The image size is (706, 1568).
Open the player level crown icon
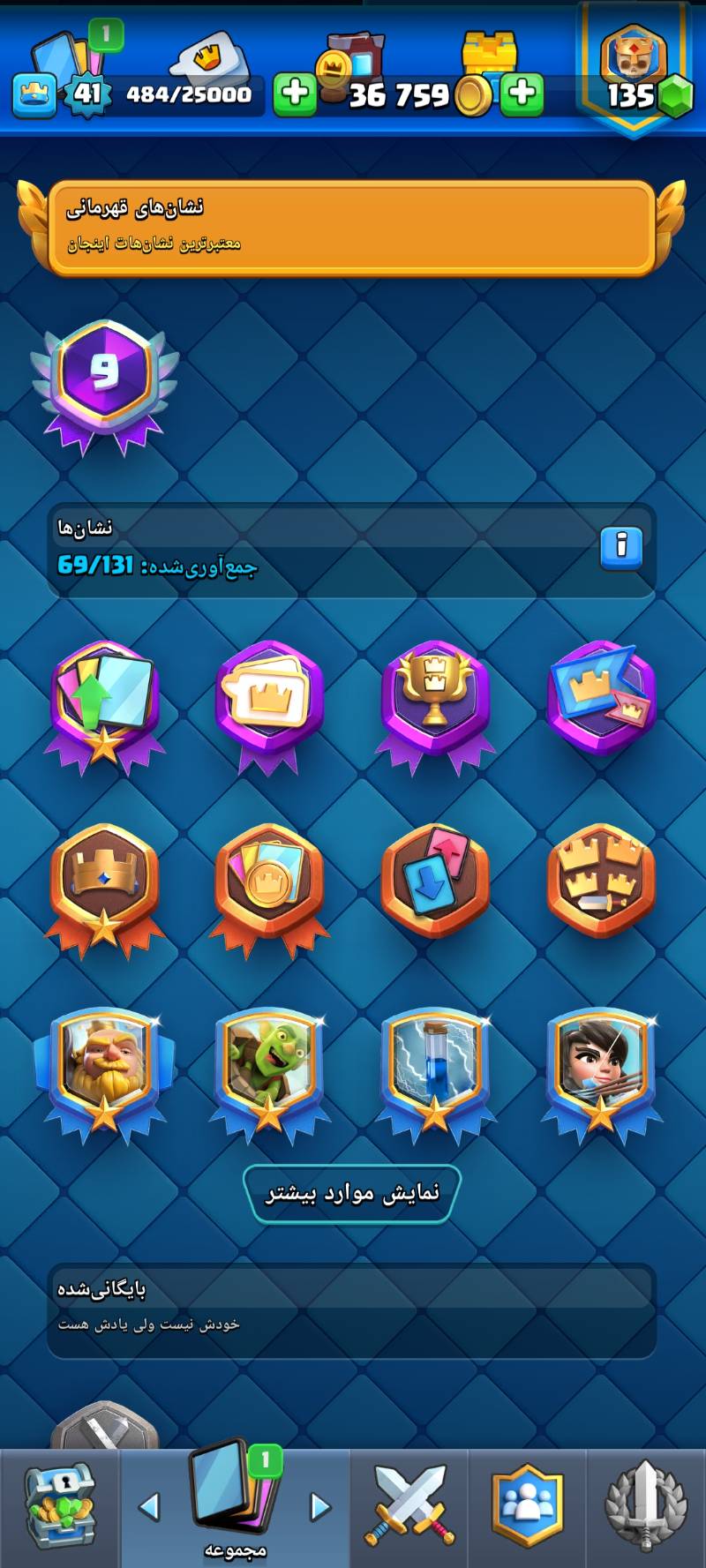(35, 94)
